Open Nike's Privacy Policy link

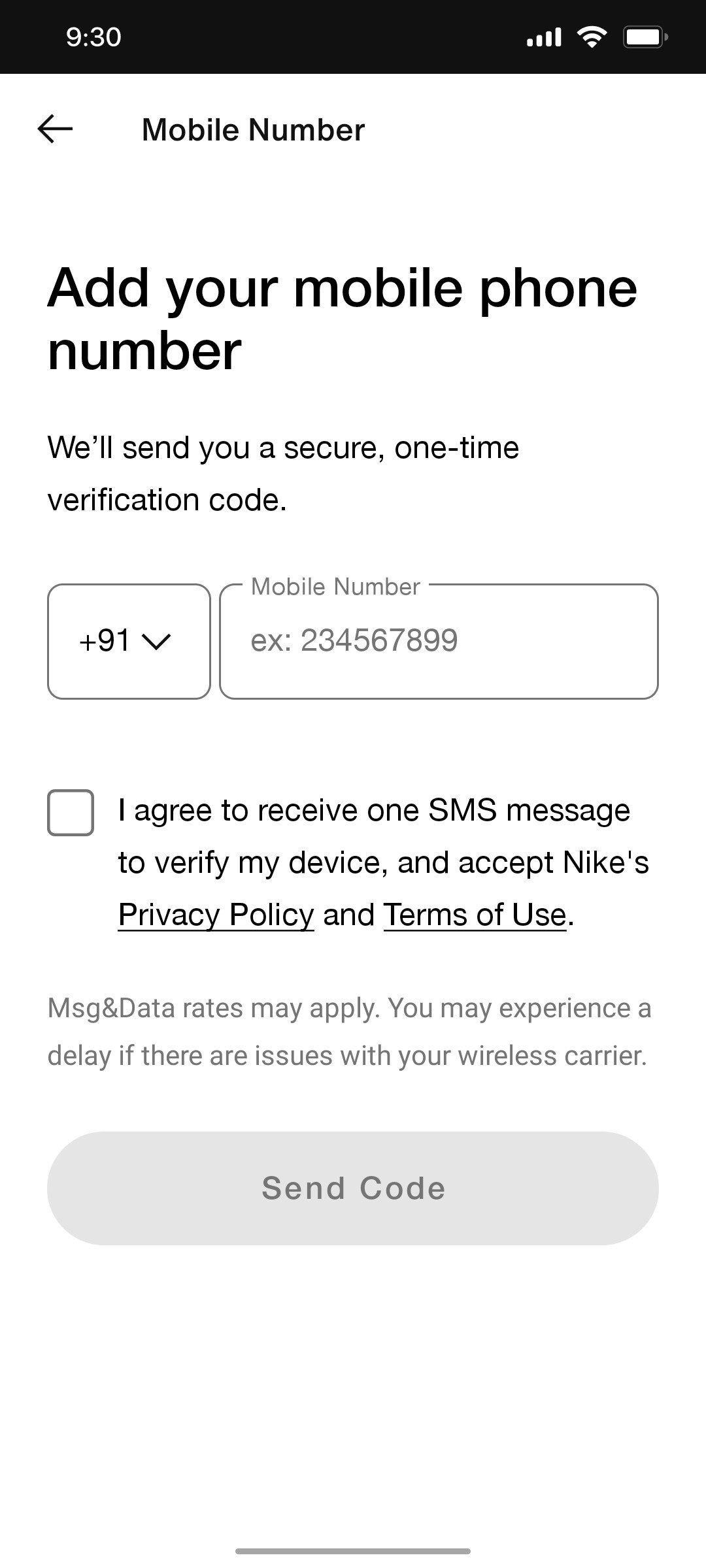pos(216,914)
